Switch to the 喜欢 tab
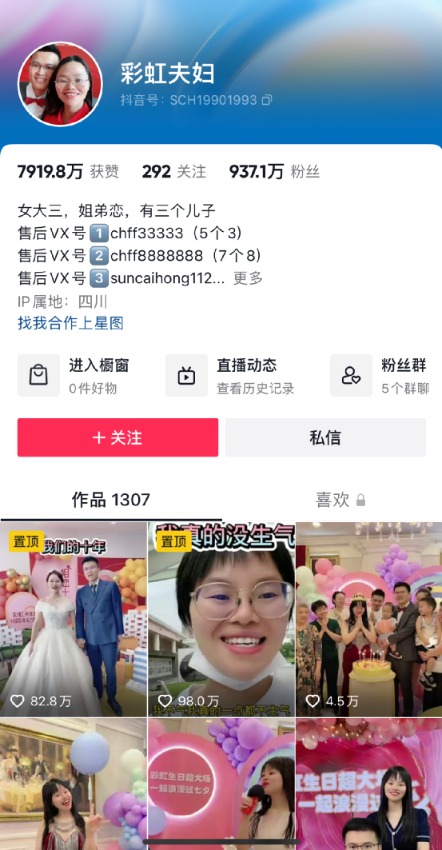The height and width of the screenshot is (850, 442). (x=341, y=500)
